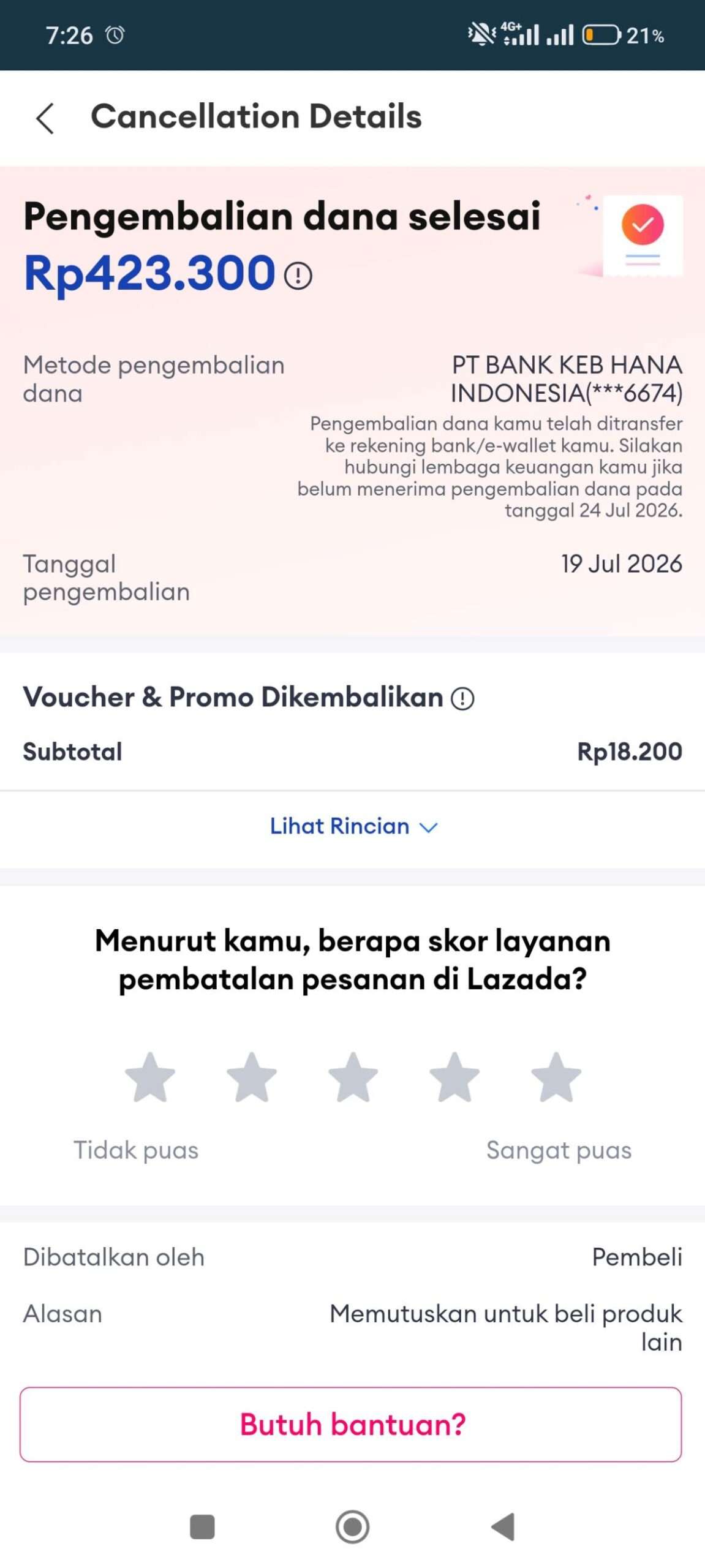Expand Lihat Rincian details
Viewport: 705px width, 1568px height.
click(x=353, y=826)
